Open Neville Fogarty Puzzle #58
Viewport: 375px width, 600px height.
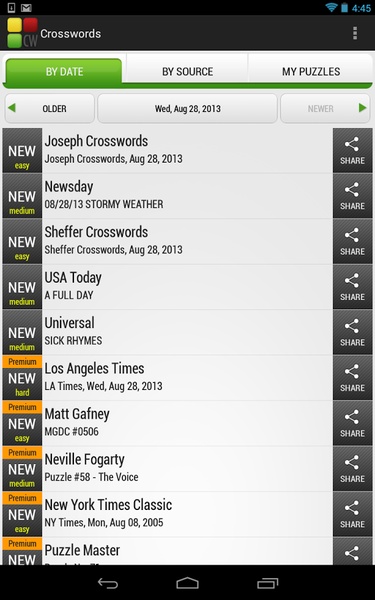pos(168,469)
